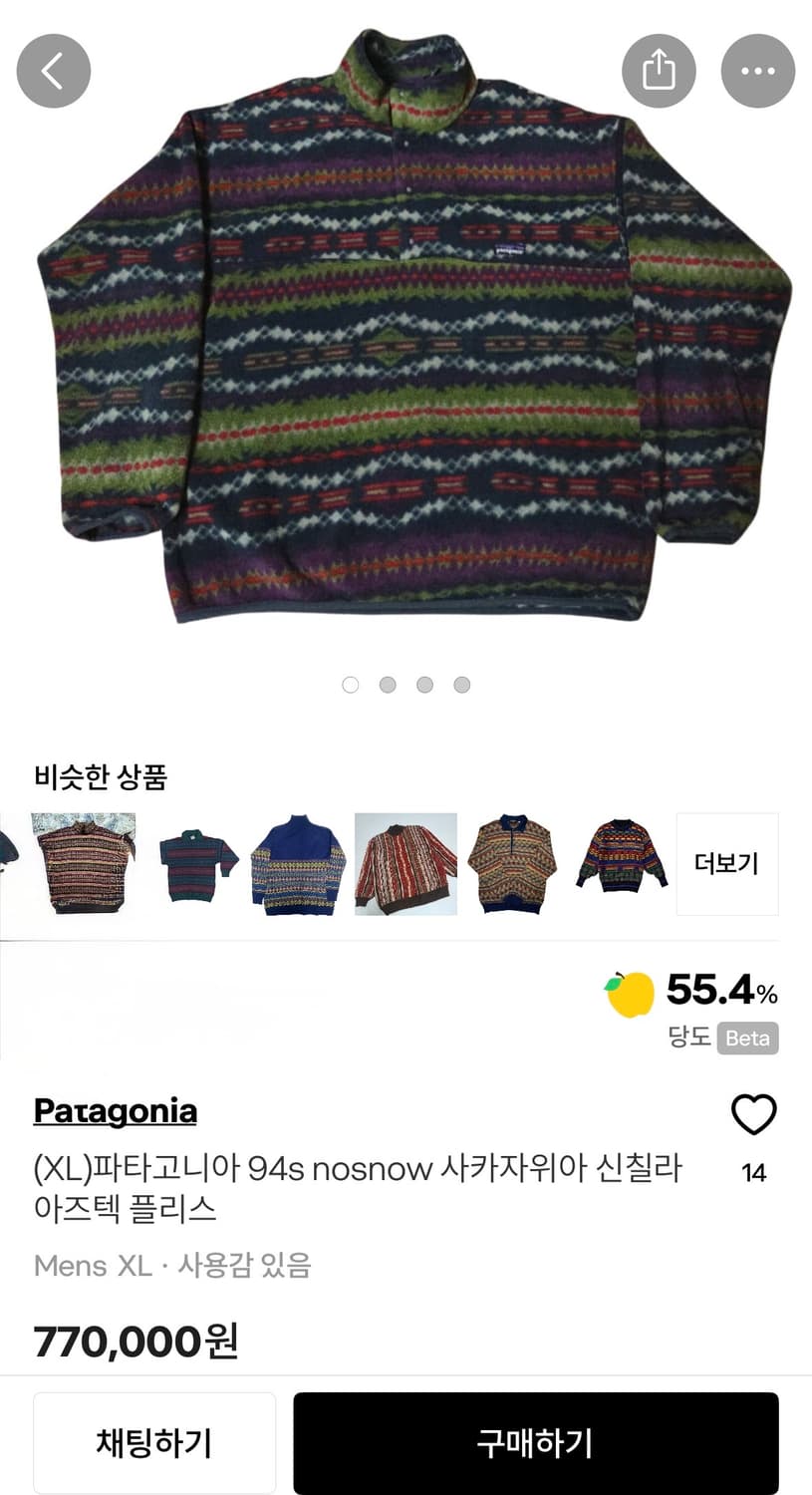
Task: Select the red striped cardigan thumbnail
Action: coord(406,863)
